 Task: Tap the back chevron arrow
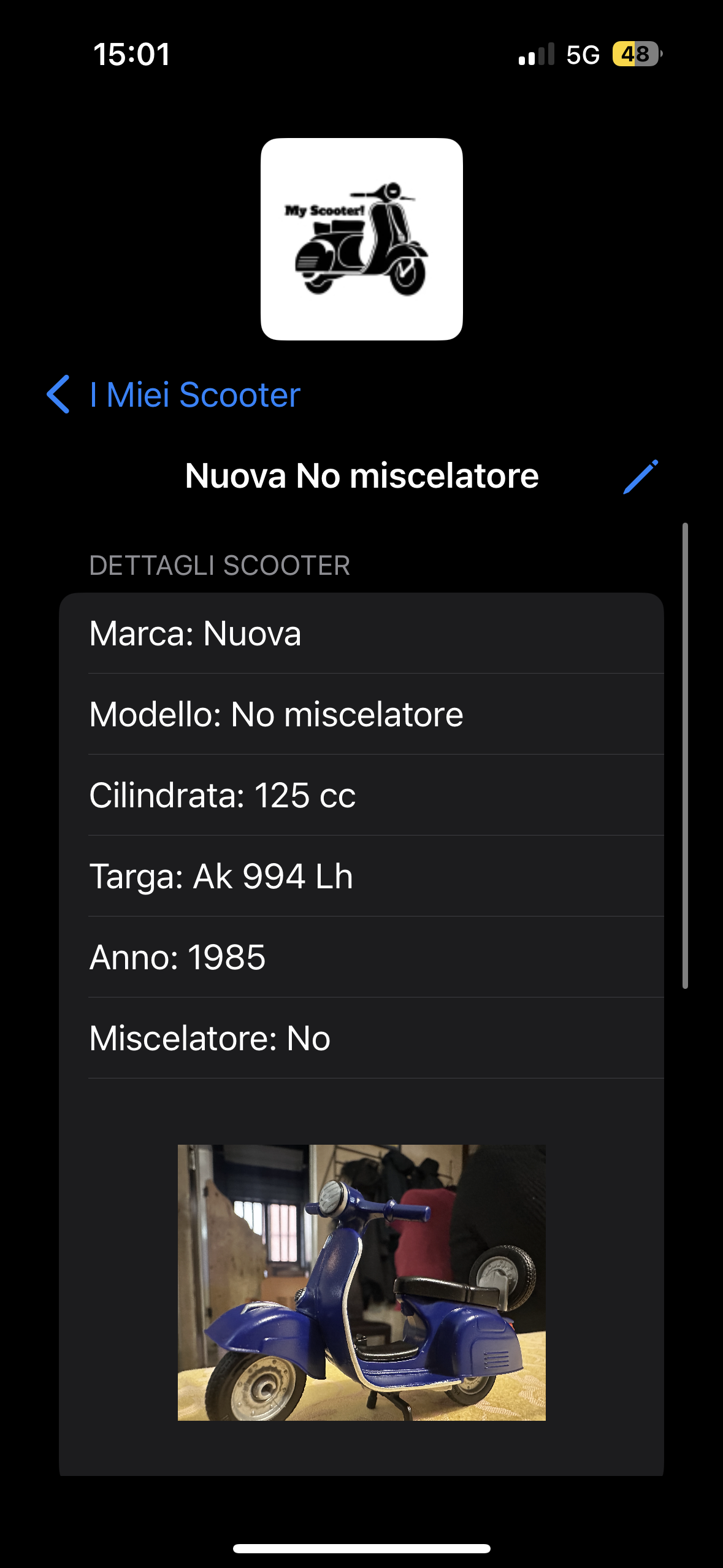59,395
